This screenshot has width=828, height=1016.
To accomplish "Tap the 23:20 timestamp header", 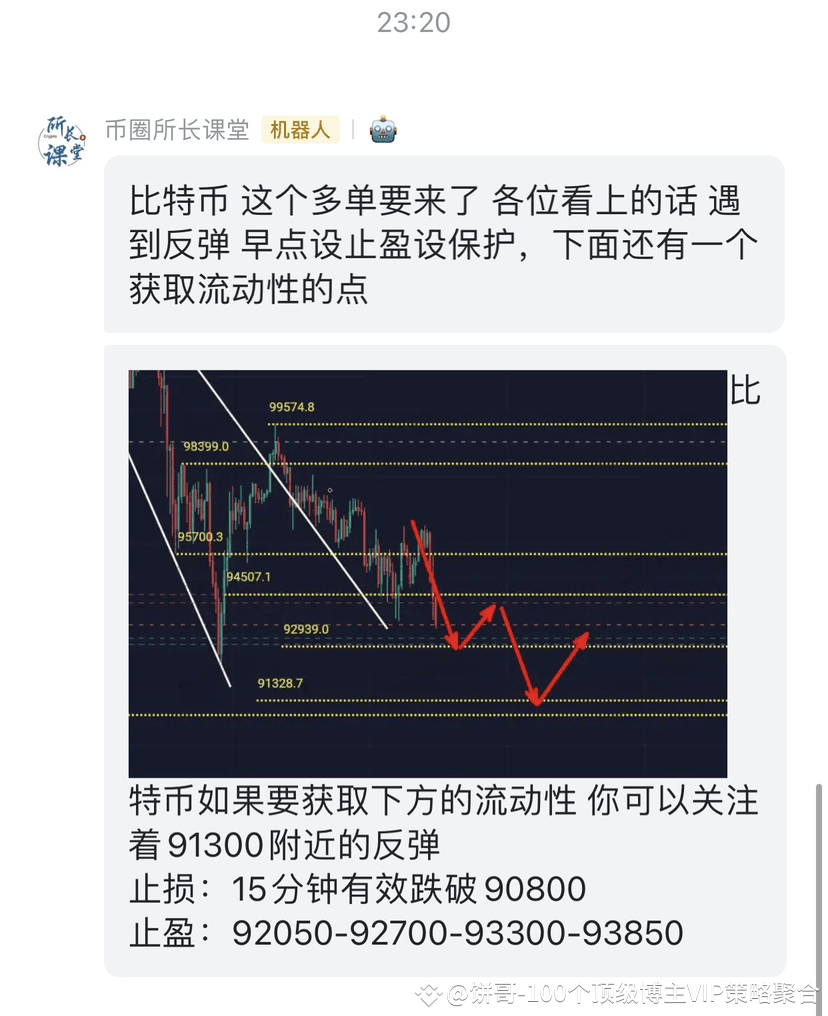I will click(x=414, y=22).
